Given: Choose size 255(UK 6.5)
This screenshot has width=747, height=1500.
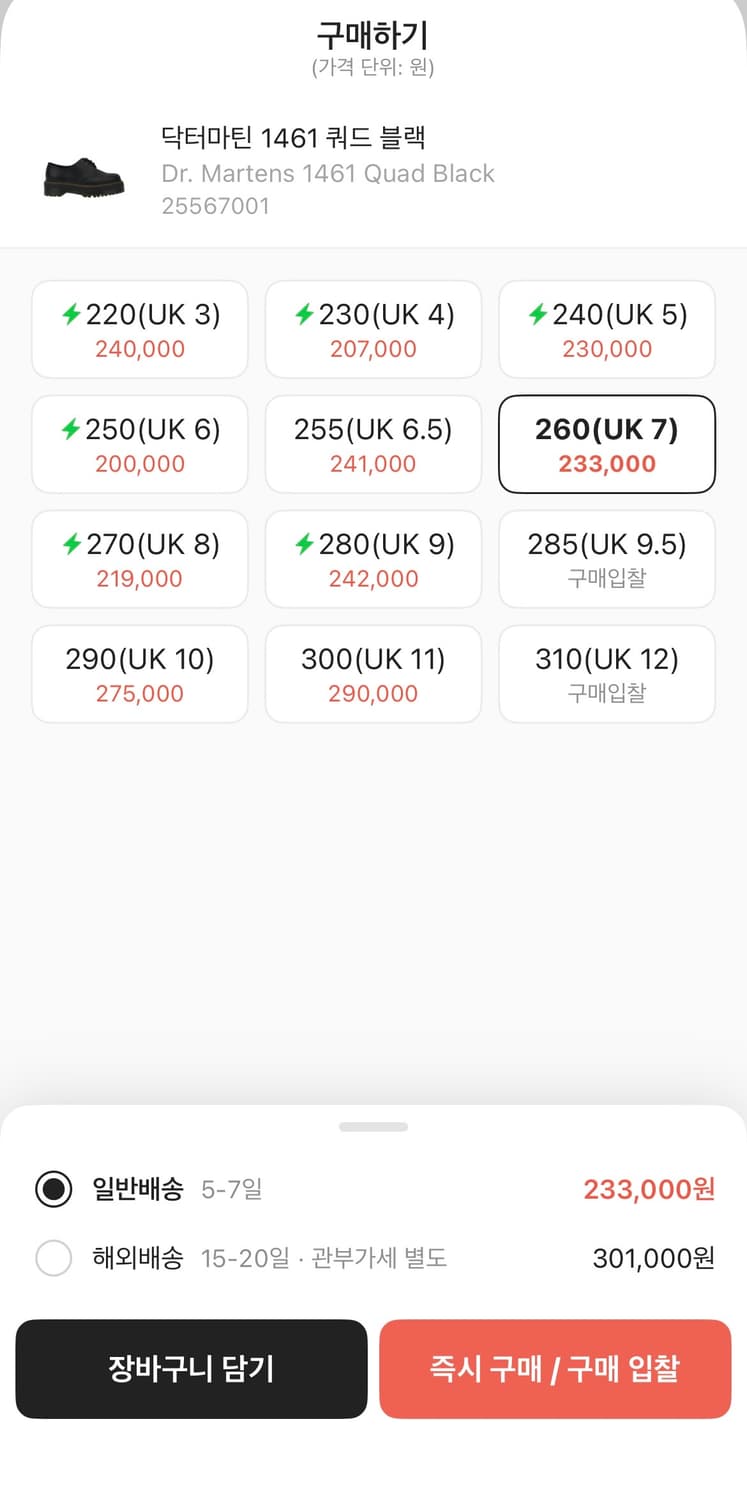Looking at the screenshot, I should click(373, 445).
